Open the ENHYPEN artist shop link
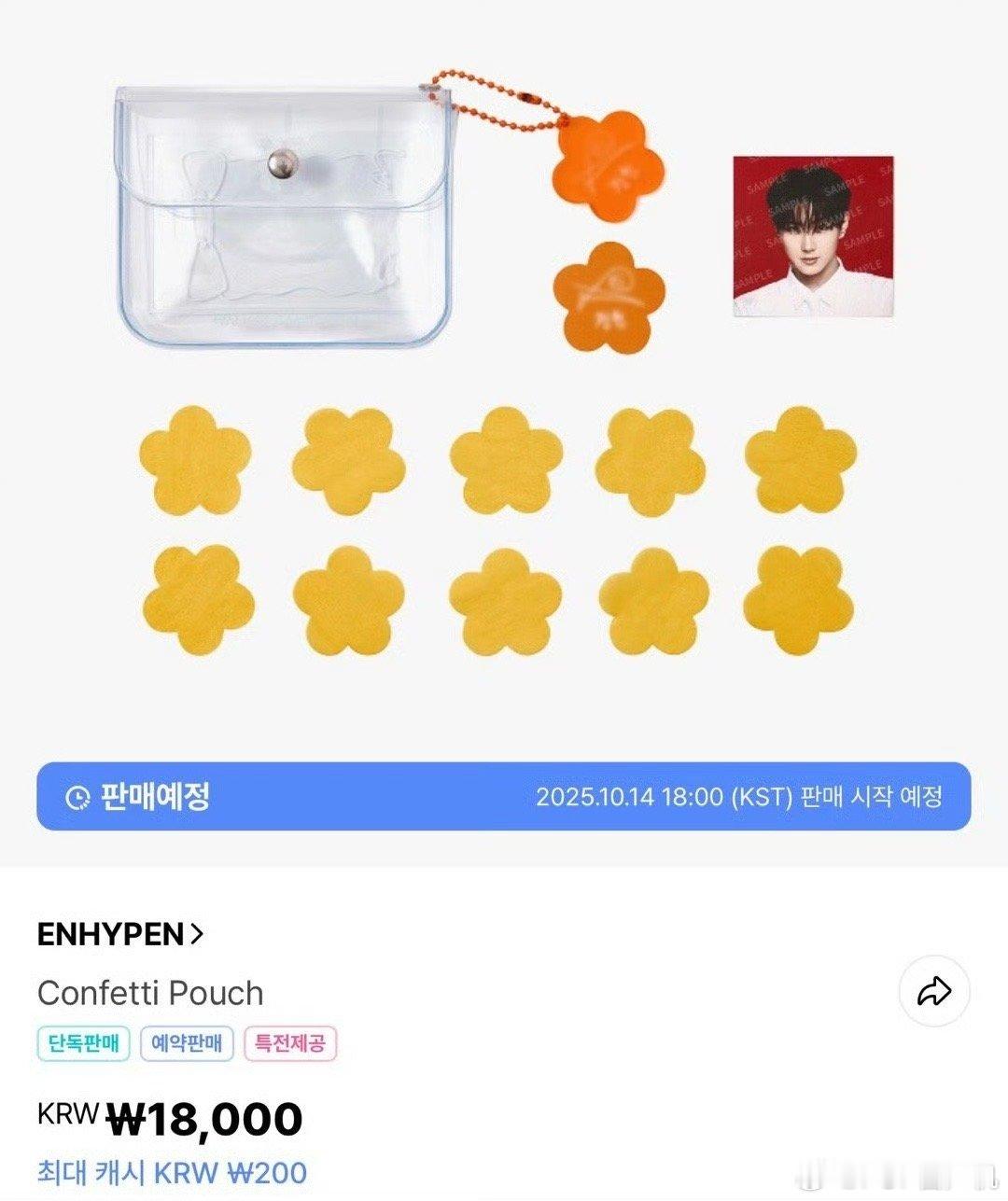Viewport: 1008px width, 1201px height. 119,934
